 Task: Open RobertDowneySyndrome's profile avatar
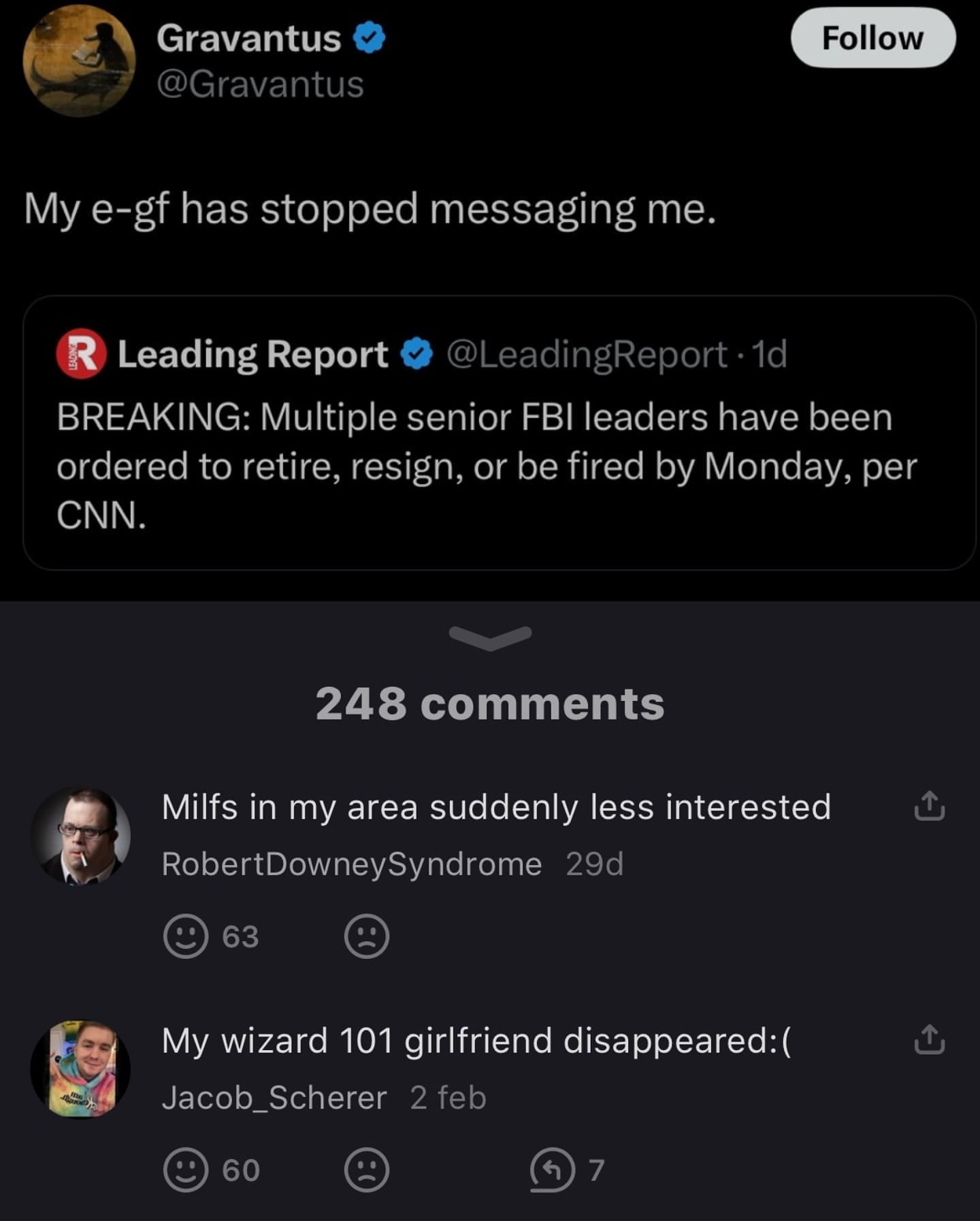click(80, 836)
